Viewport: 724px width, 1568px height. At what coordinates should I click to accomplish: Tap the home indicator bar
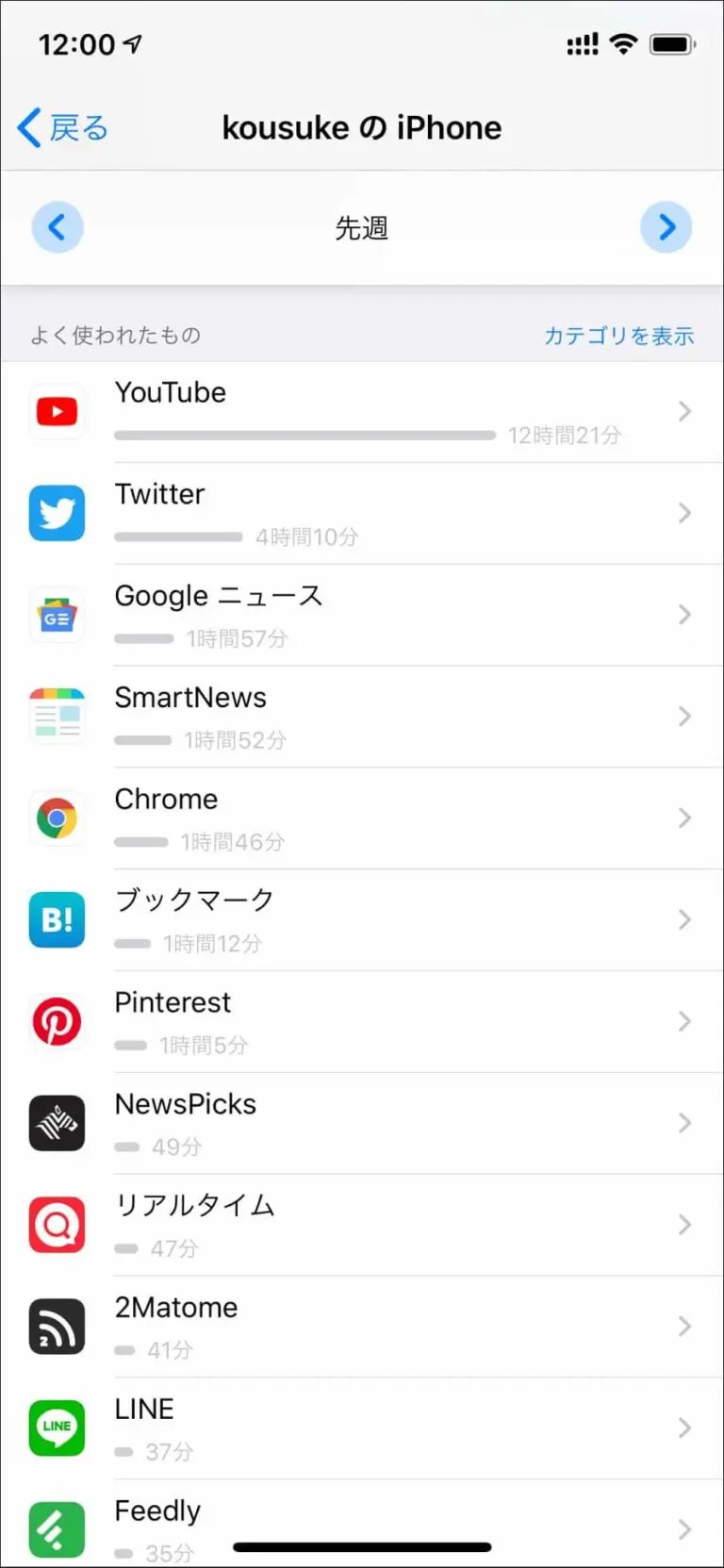click(362, 1547)
